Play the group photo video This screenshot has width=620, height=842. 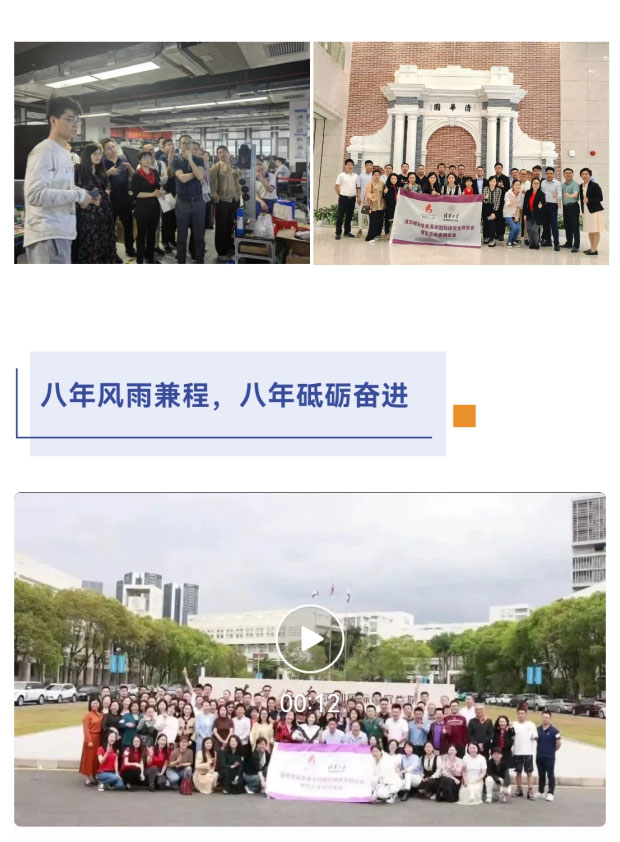[309, 638]
